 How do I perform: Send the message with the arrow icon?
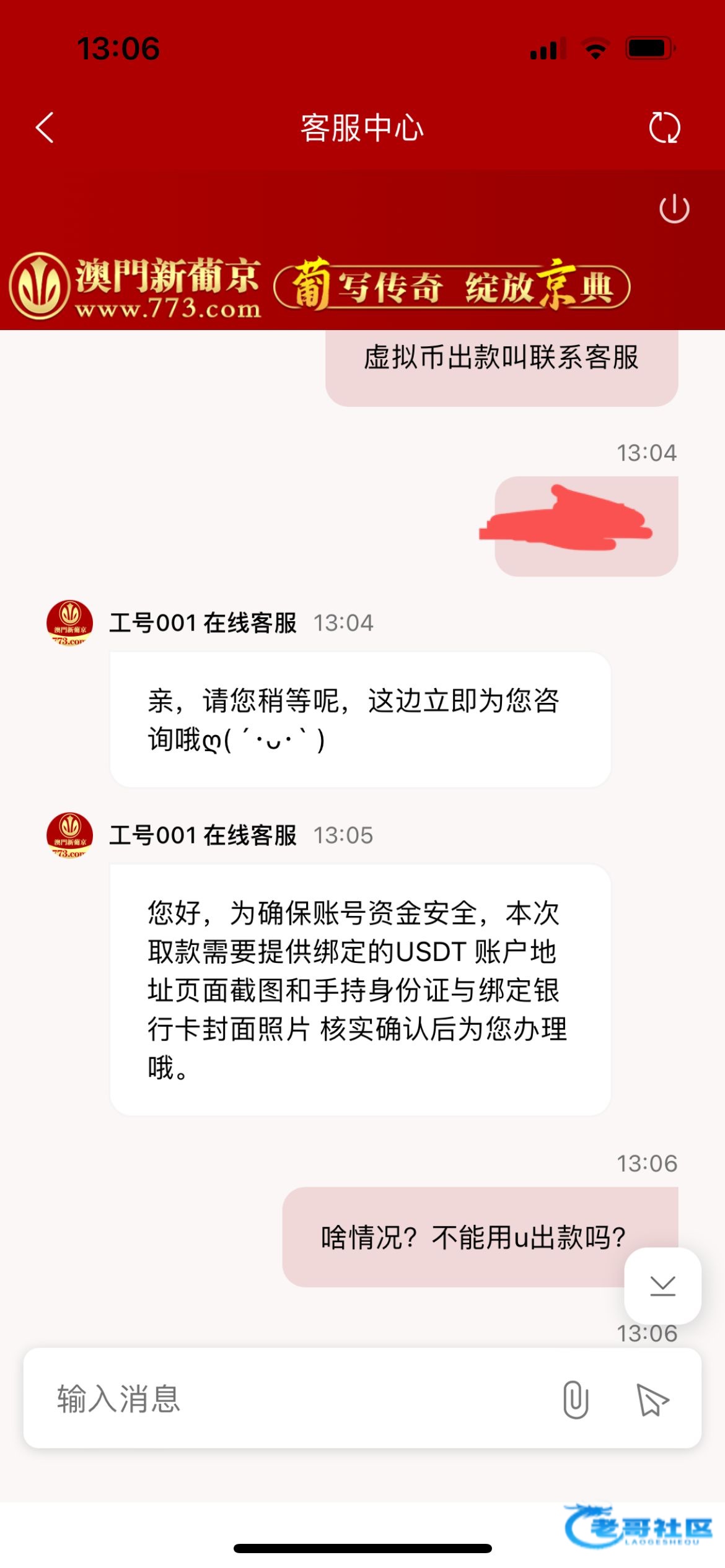(652, 1400)
